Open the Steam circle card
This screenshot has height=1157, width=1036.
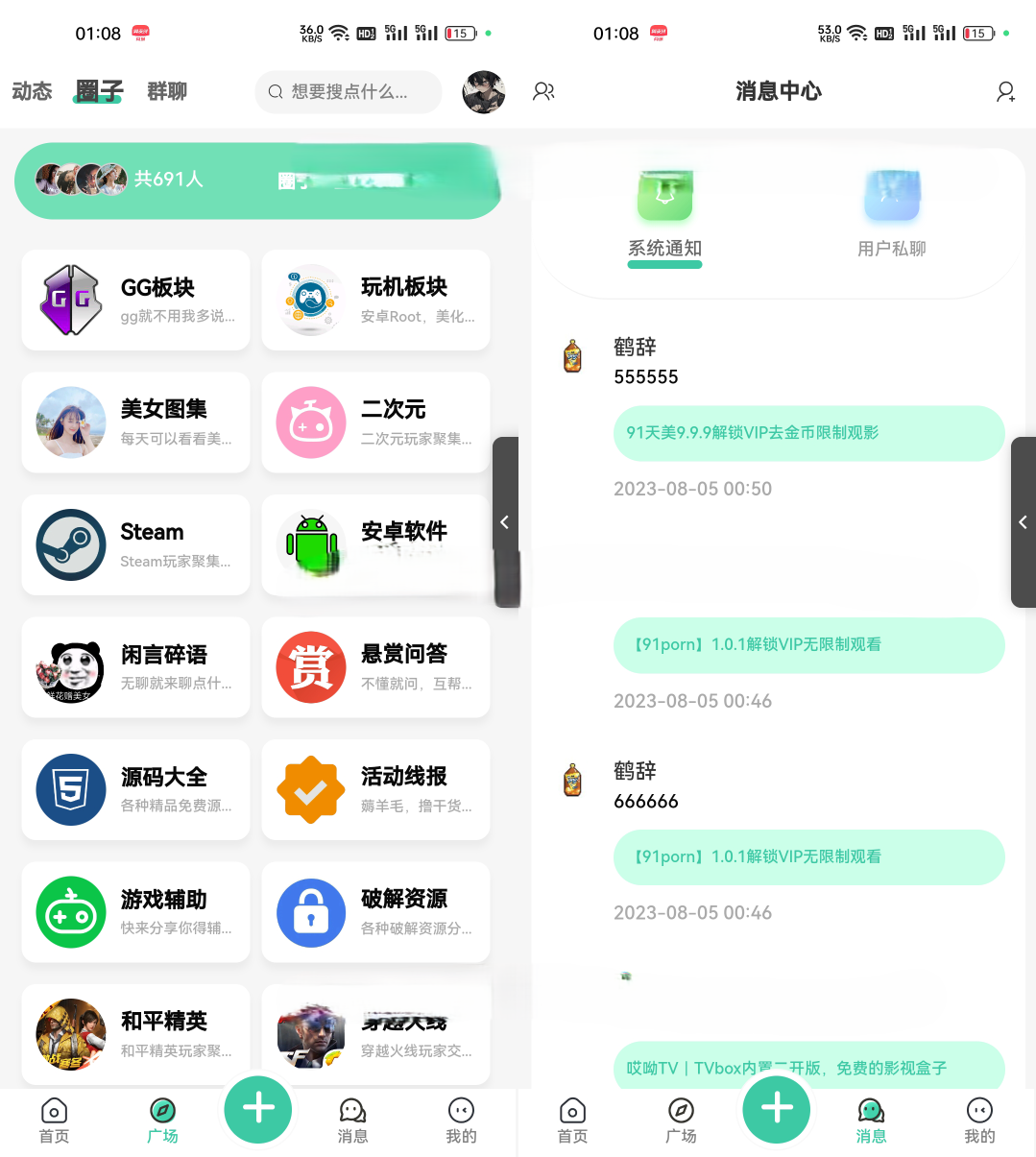[x=135, y=544]
